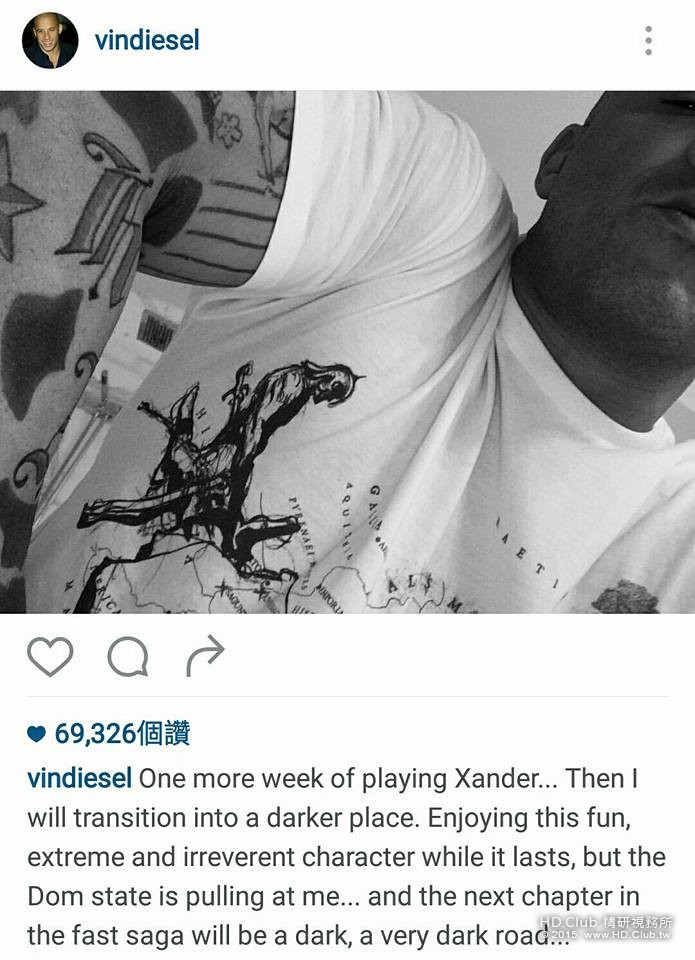The image size is (695, 960).
Task: Open the post overflow menu
Action: coord(648,41)
